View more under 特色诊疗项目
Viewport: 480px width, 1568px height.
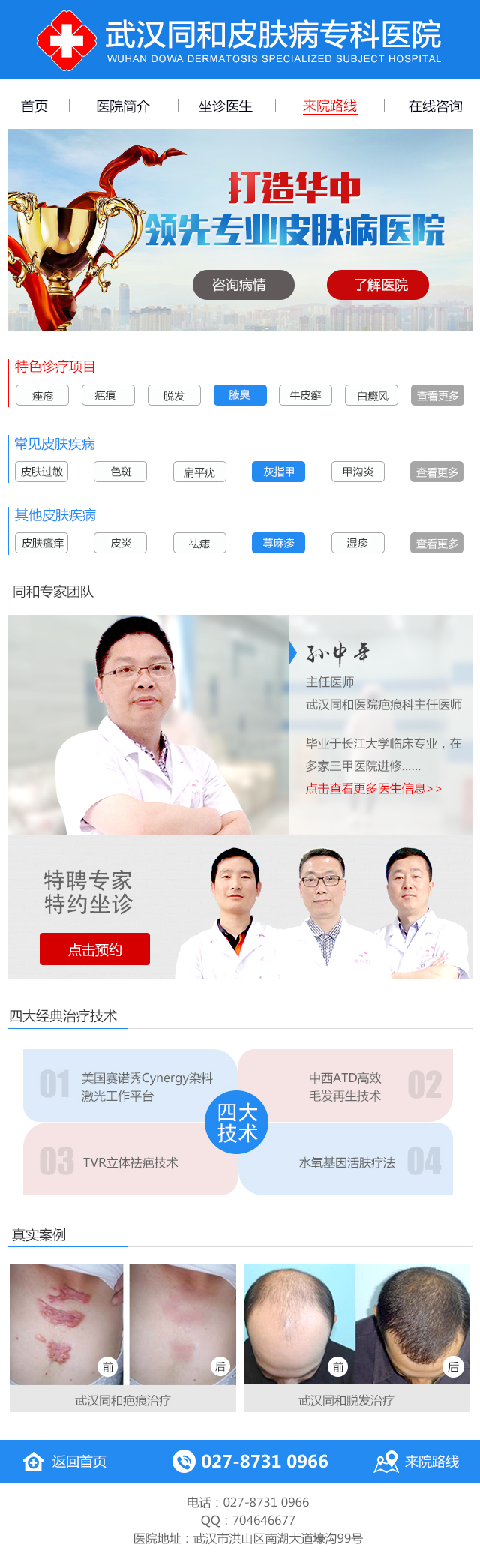click(x=437, y=395)
